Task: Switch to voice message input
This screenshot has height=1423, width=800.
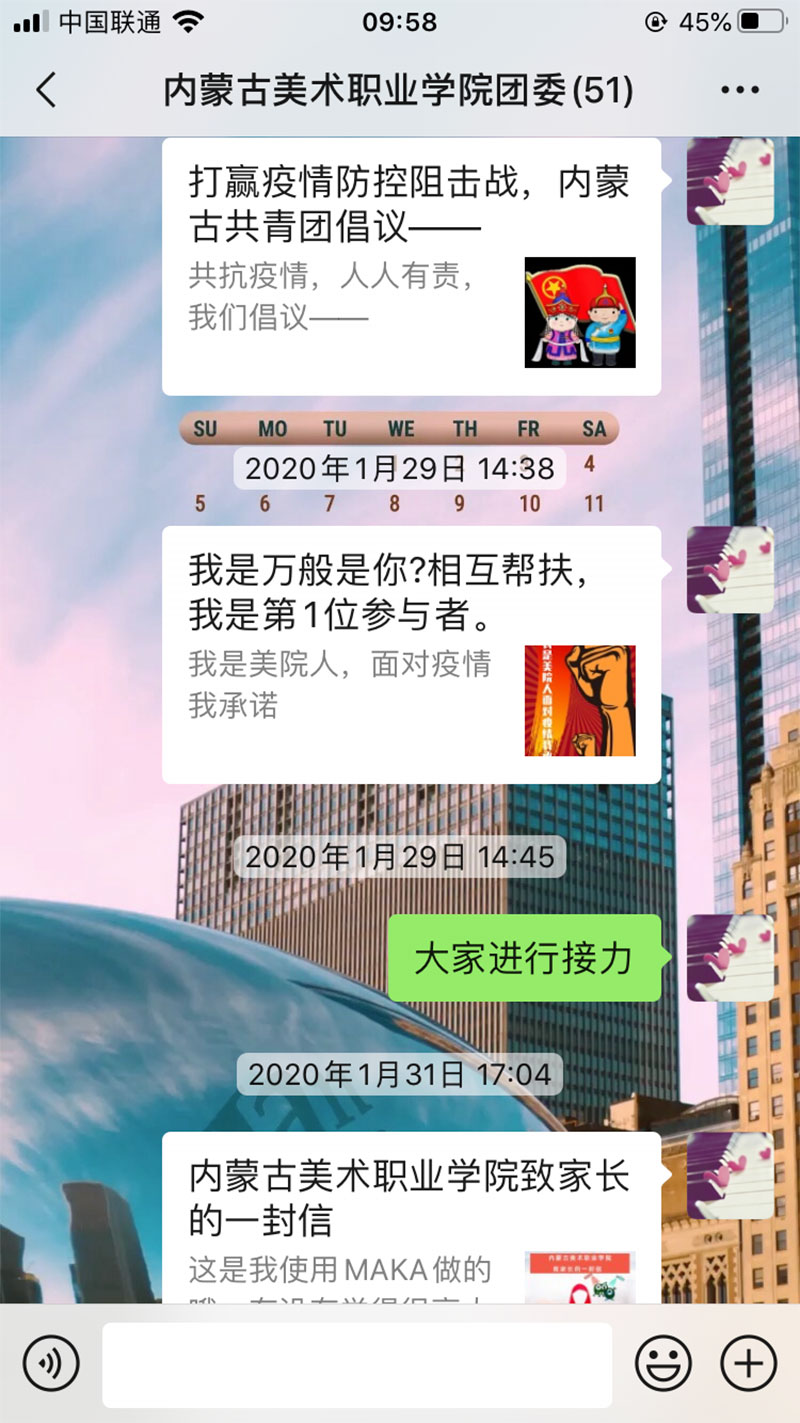Action: pyautogui.click(x=51, y=1362)
